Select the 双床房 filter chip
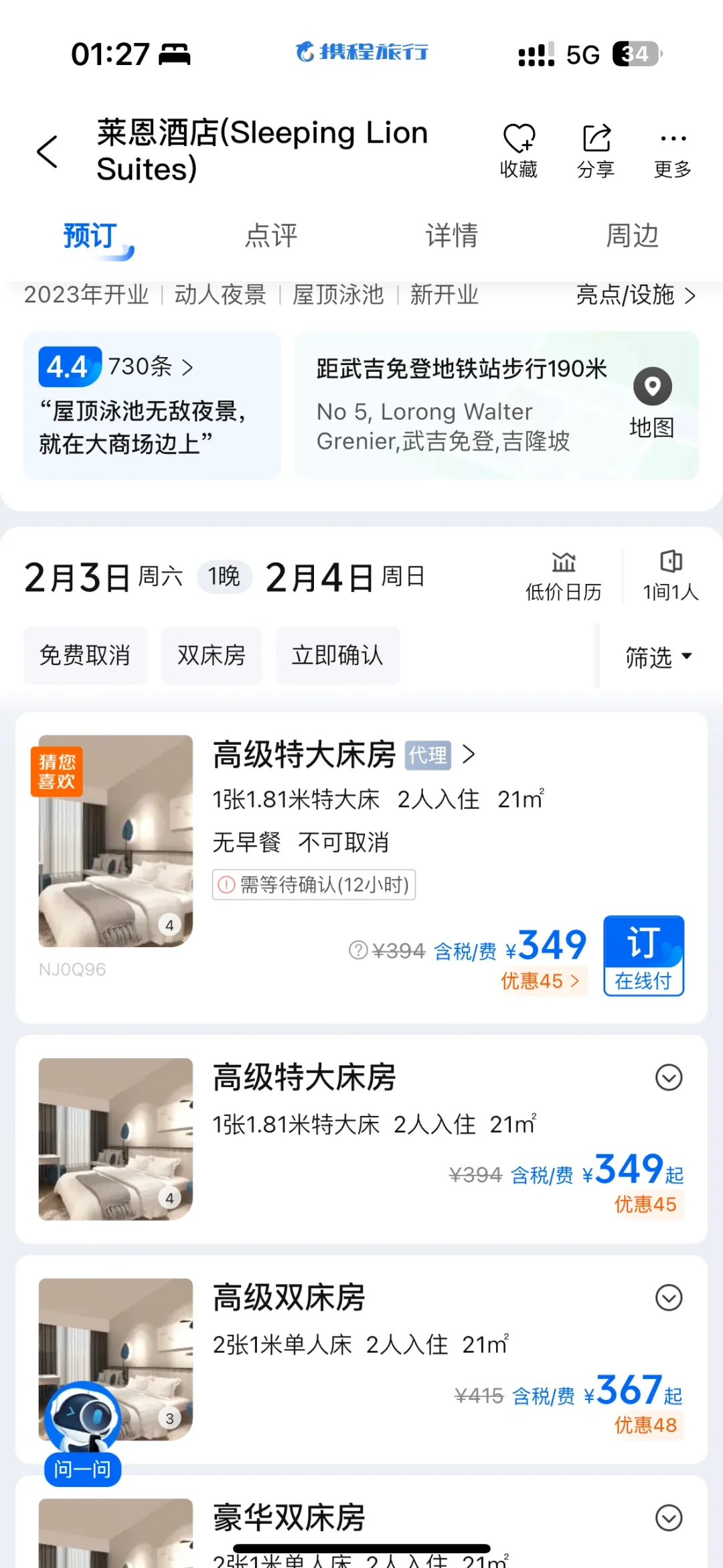Screen dimensions: 723x1568 click(x=212, y=655)
